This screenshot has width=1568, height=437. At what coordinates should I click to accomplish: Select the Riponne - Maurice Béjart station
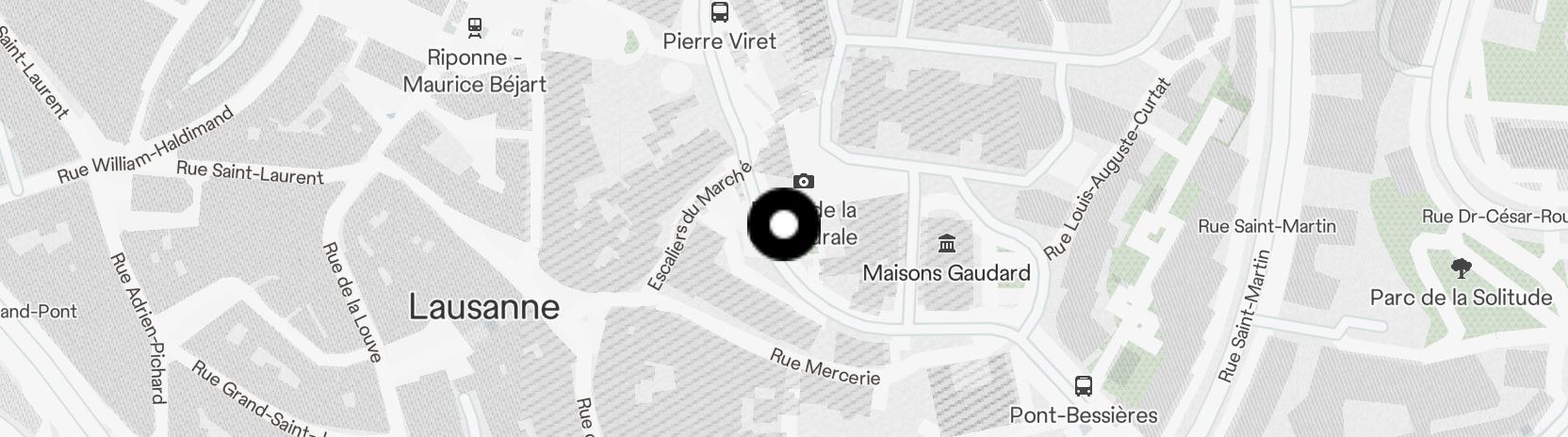[x=475, y=26]
